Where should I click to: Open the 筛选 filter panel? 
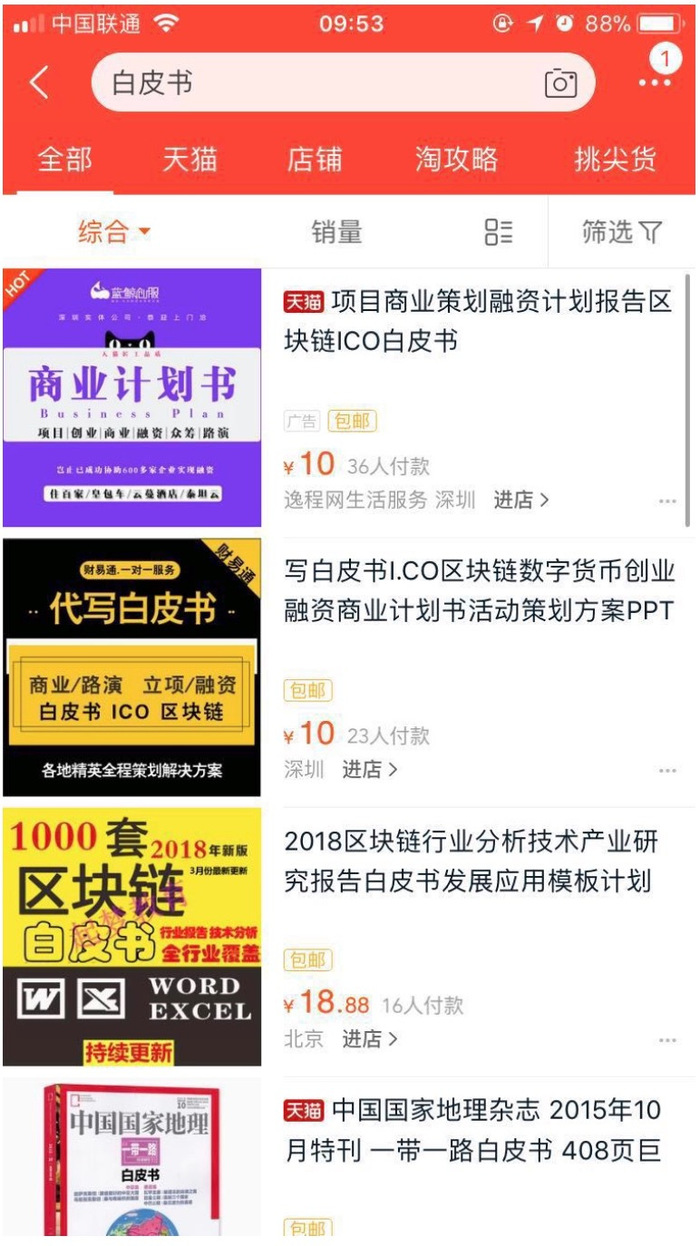coord(622,232)
